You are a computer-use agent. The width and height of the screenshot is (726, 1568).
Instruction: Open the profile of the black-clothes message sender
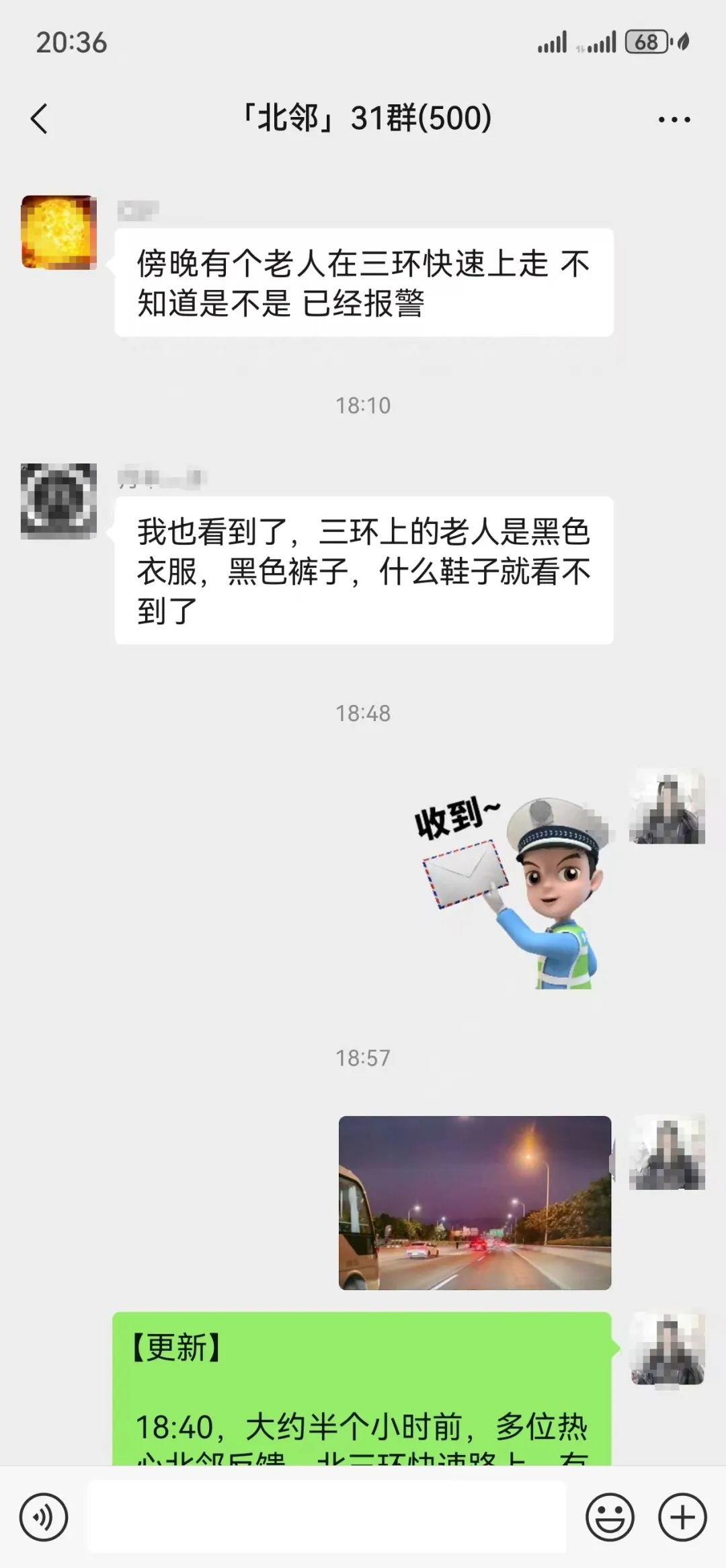click(x=59, y=500)
